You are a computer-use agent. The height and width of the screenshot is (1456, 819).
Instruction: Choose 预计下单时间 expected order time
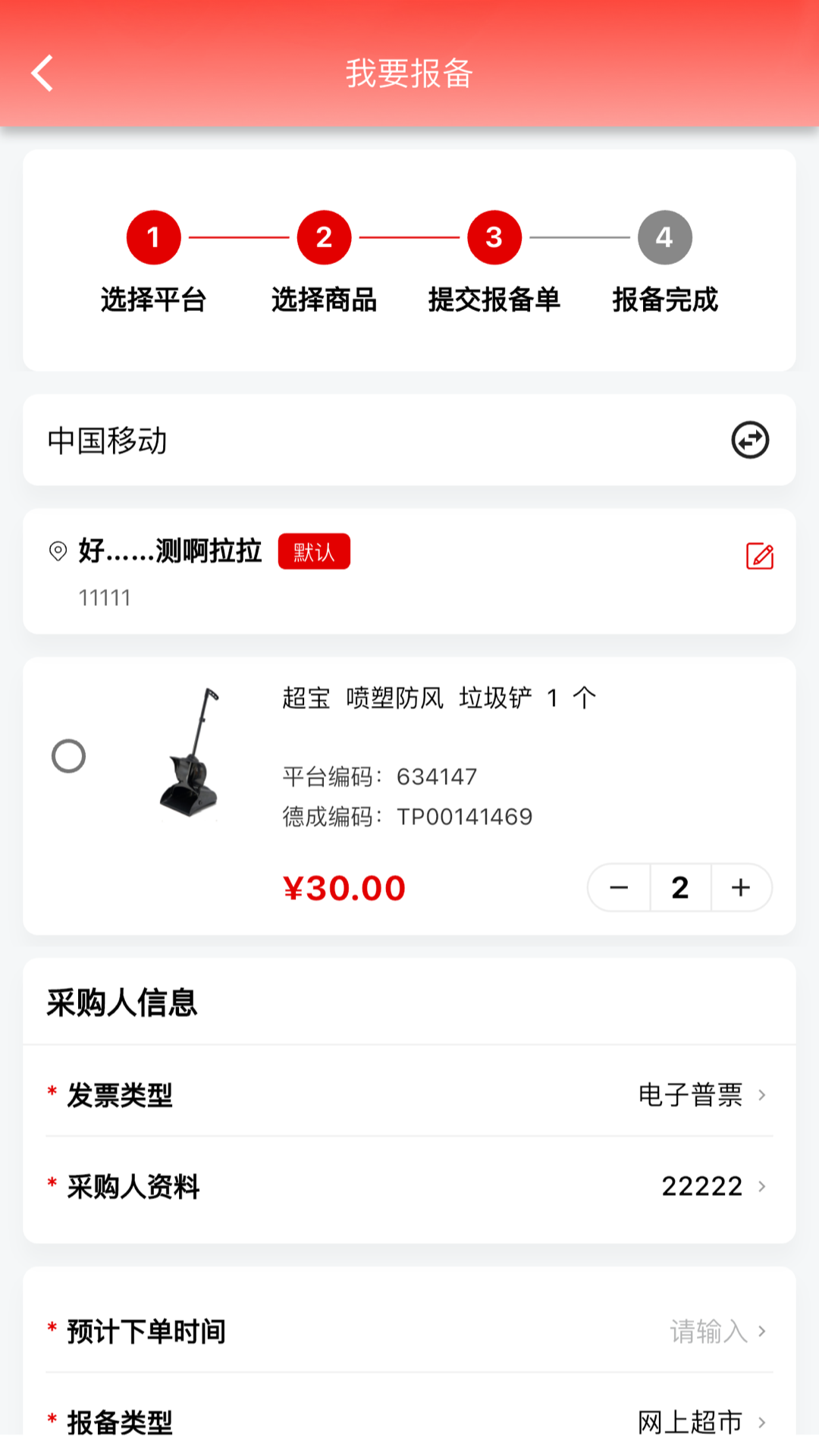point(717,1331)
